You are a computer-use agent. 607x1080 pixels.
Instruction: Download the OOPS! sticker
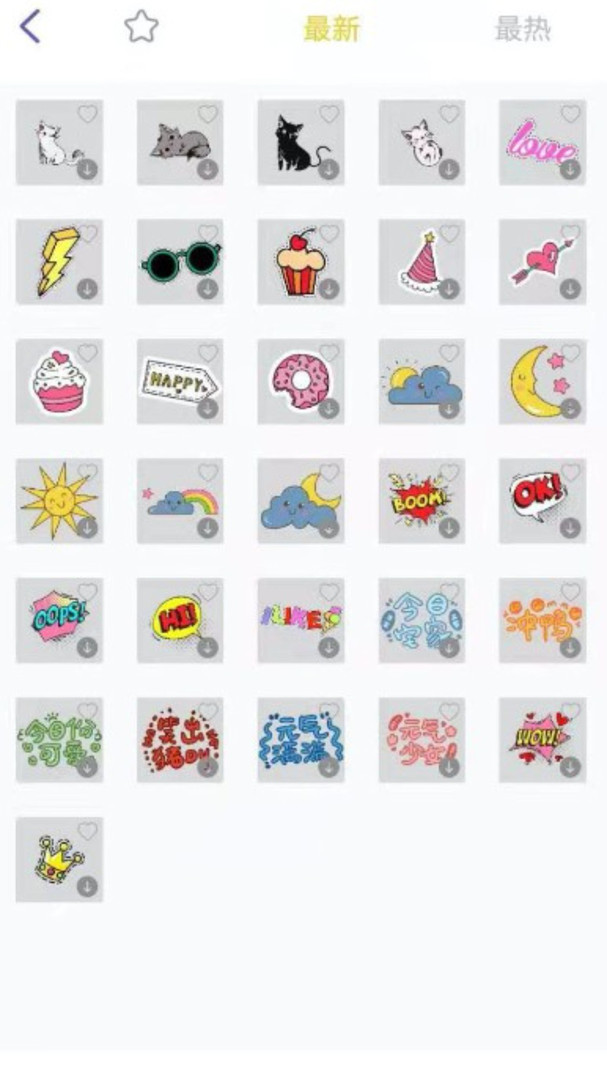(87, 647)
